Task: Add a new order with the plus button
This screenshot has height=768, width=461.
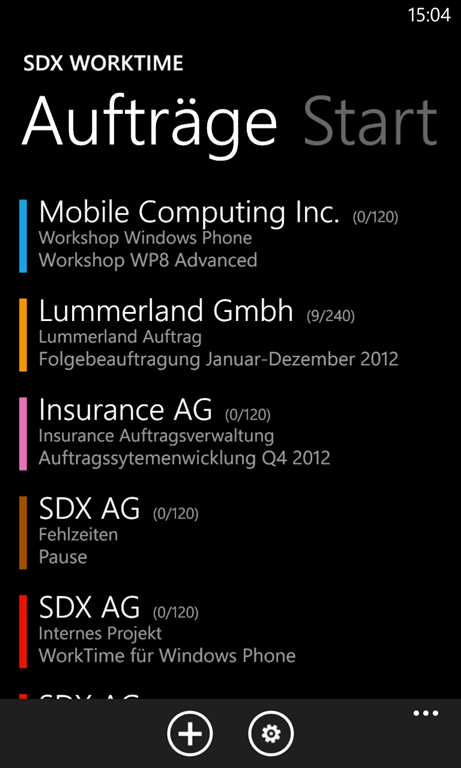Action: pos(190,733)
